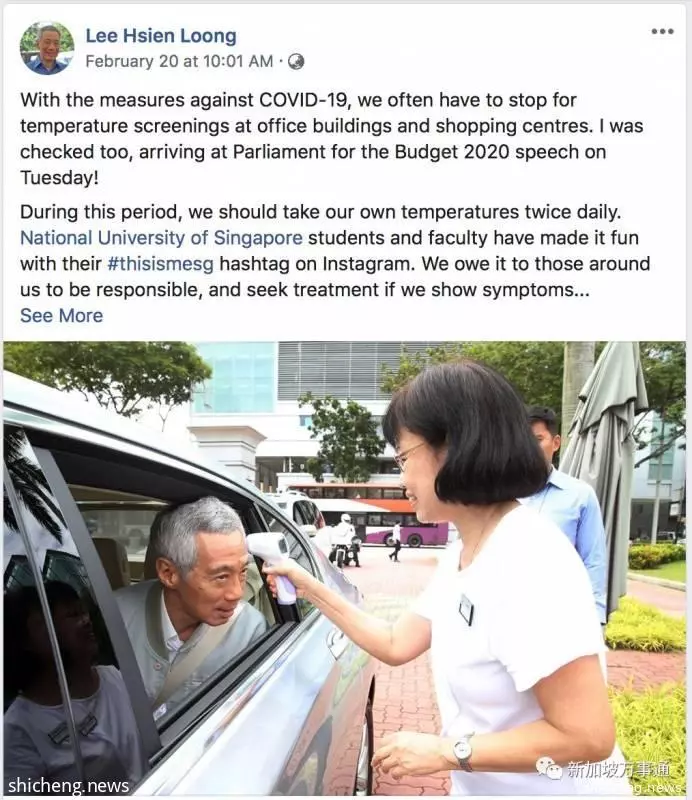Open the National University of Singapore page link
This screenshot has height=800, width=692.
pyautogui.click(x=161, y=238)
